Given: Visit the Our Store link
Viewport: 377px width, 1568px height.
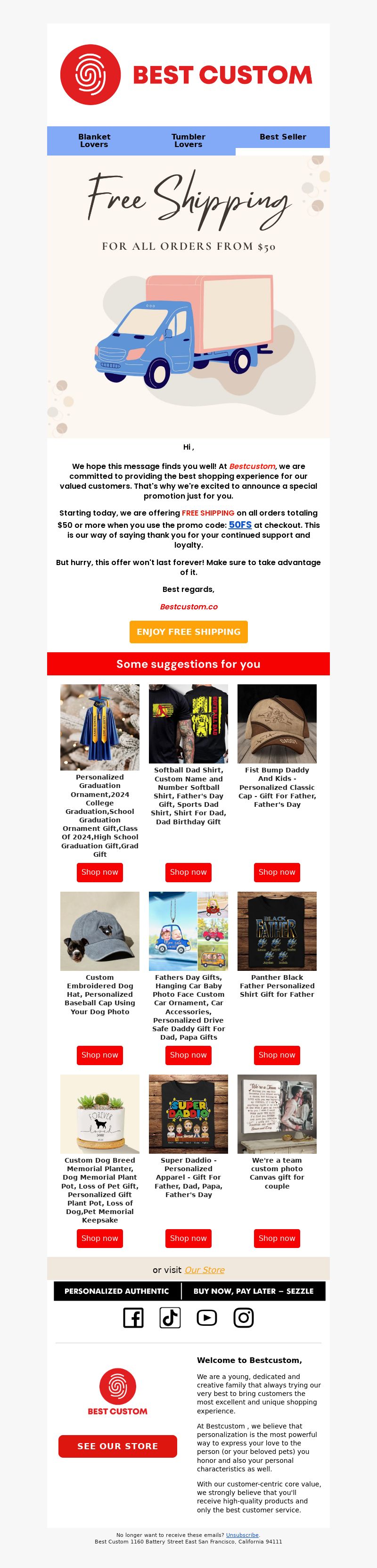Looking at the screenshot, I should coord(205,1270).
